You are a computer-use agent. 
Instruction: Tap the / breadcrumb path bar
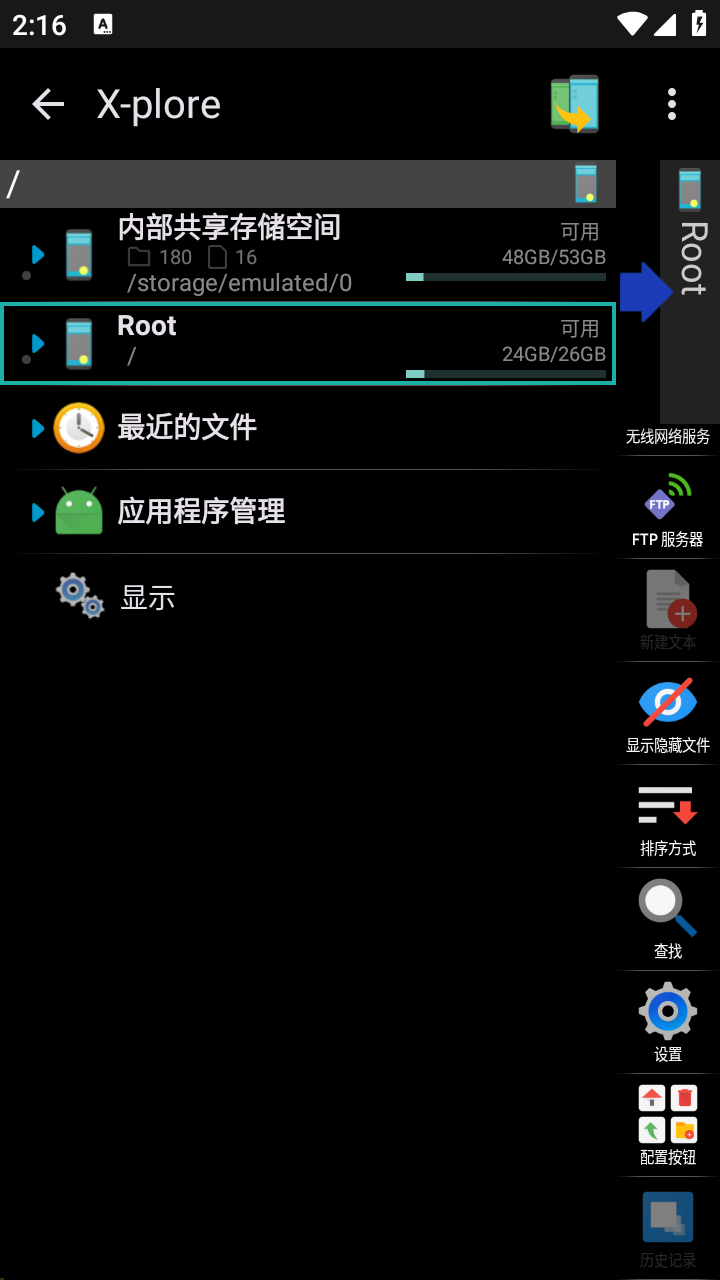click(300, 184)
